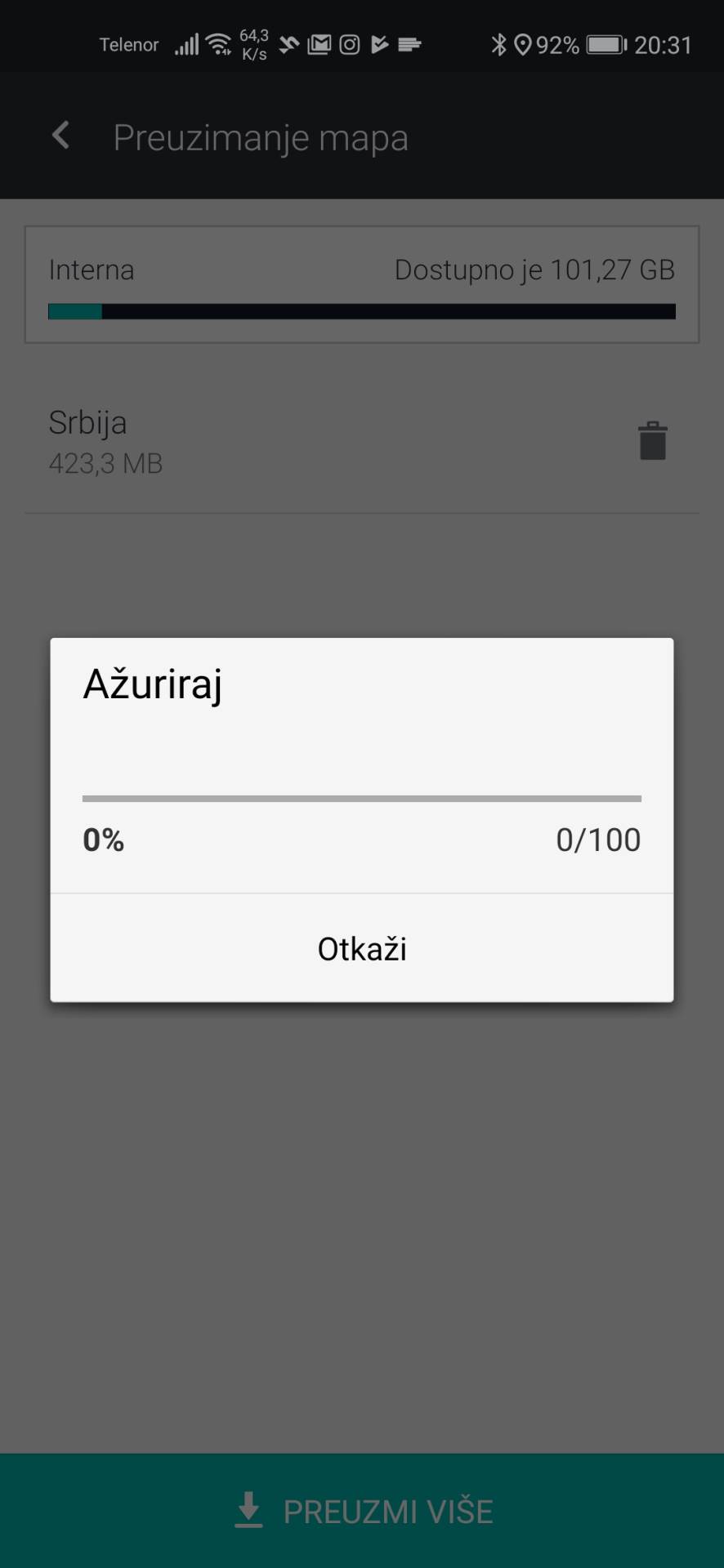
Task: Tap the Play Store notification icon in status bar
Action: coord(381,45)
